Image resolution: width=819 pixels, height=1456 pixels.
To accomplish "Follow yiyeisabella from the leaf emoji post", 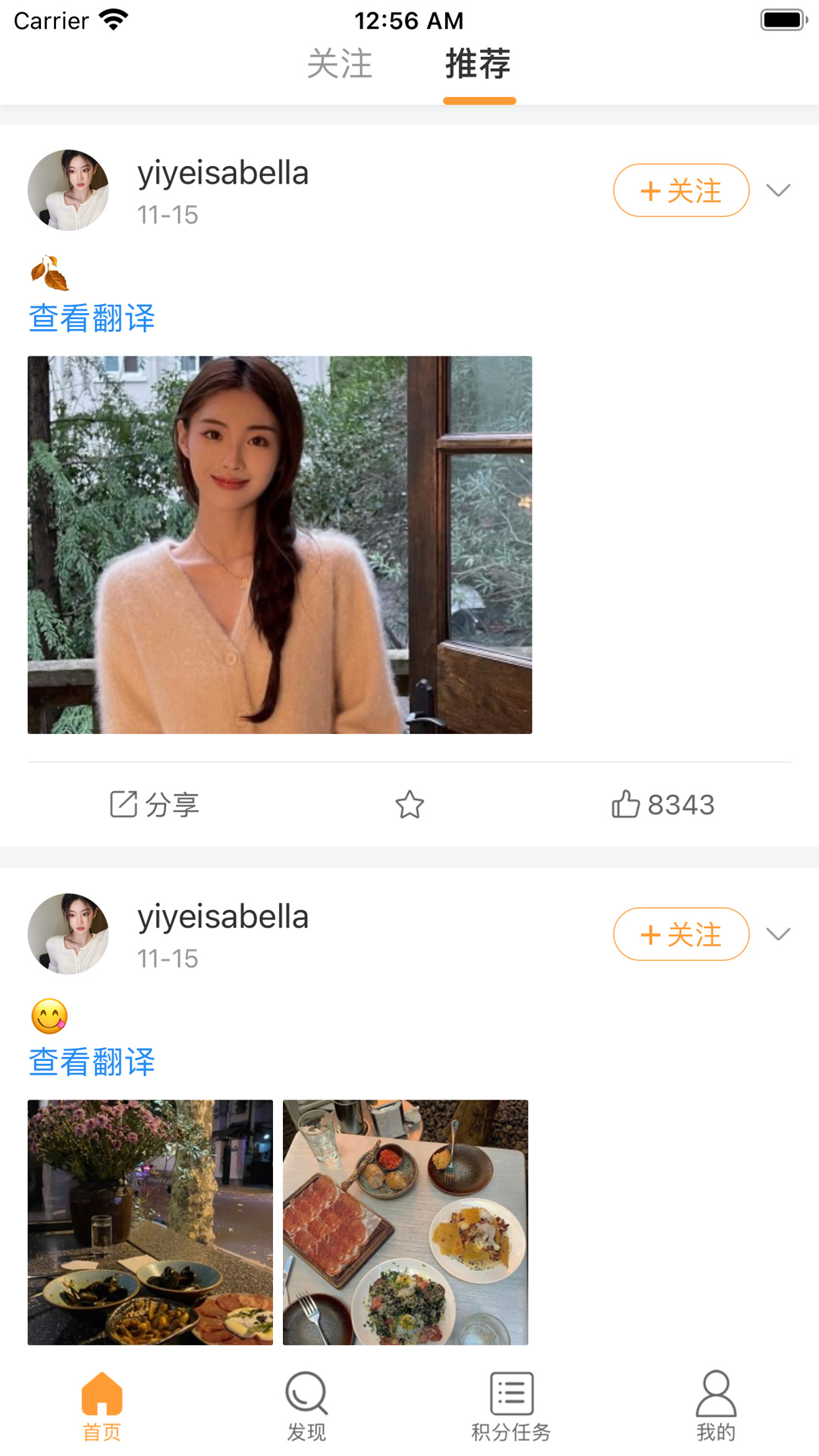I will [x=680, y=190].
